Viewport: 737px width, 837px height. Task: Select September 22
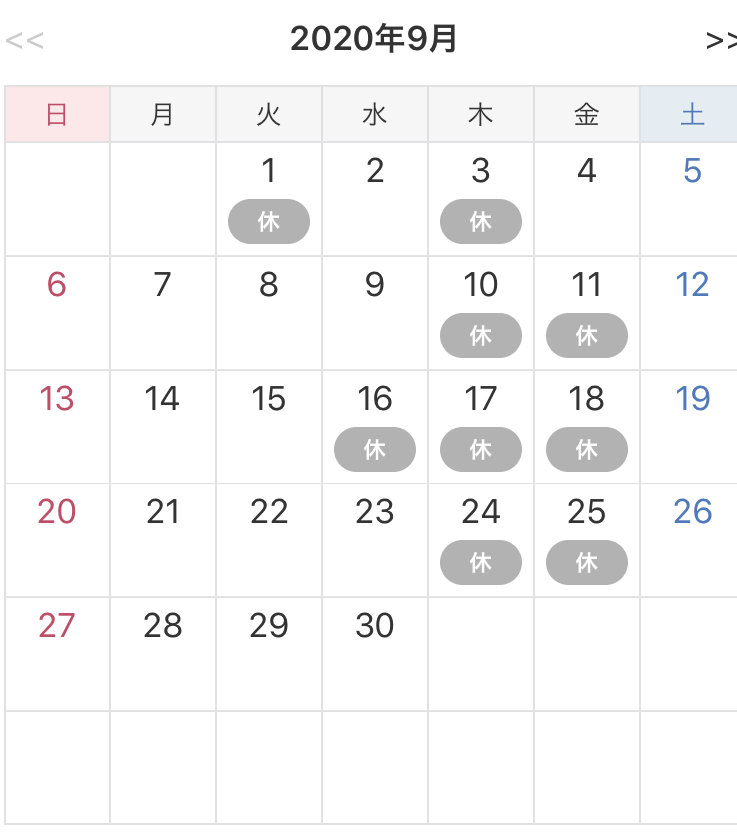(x=269, y=540)
